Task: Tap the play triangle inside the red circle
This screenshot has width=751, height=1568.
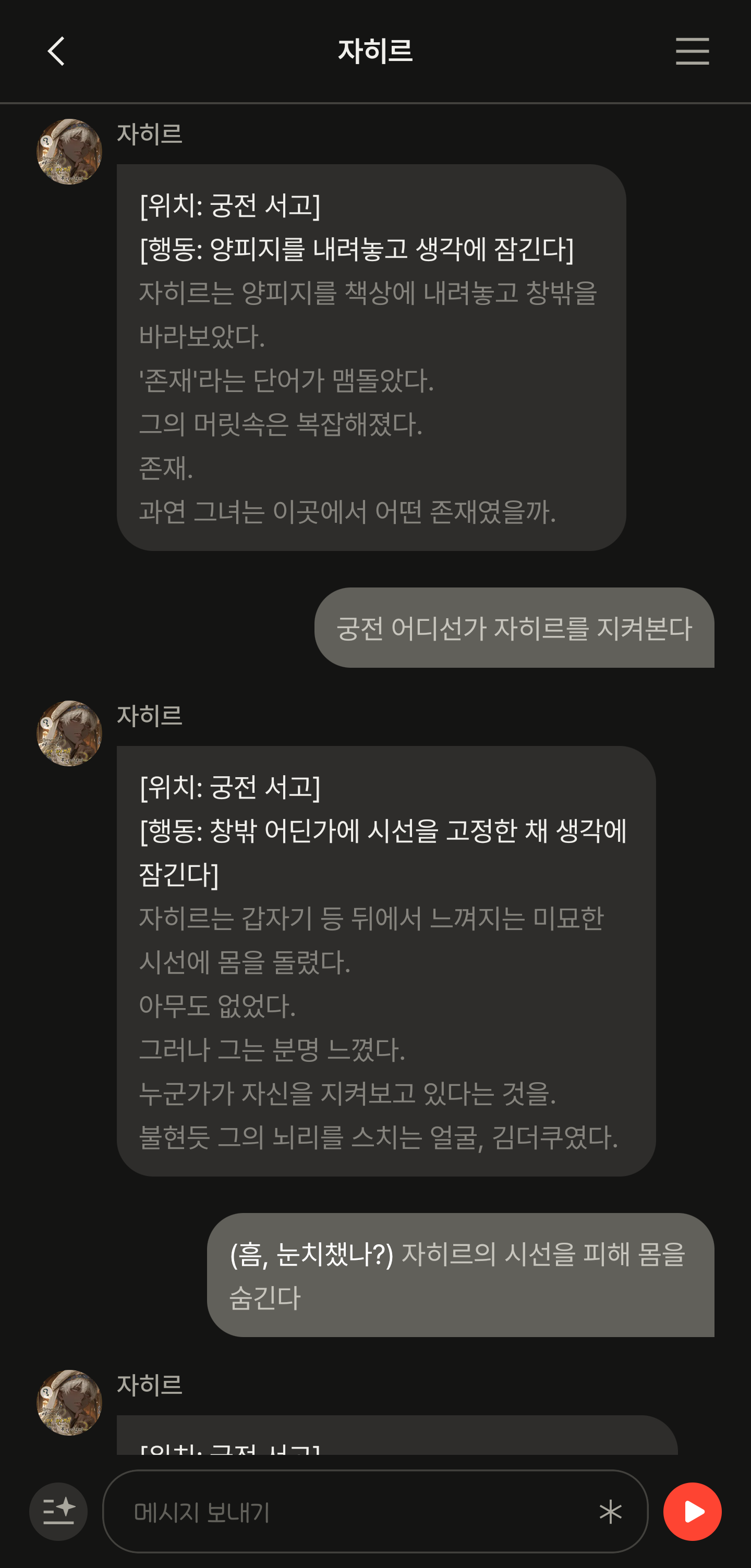Action: click(693, 1510)
